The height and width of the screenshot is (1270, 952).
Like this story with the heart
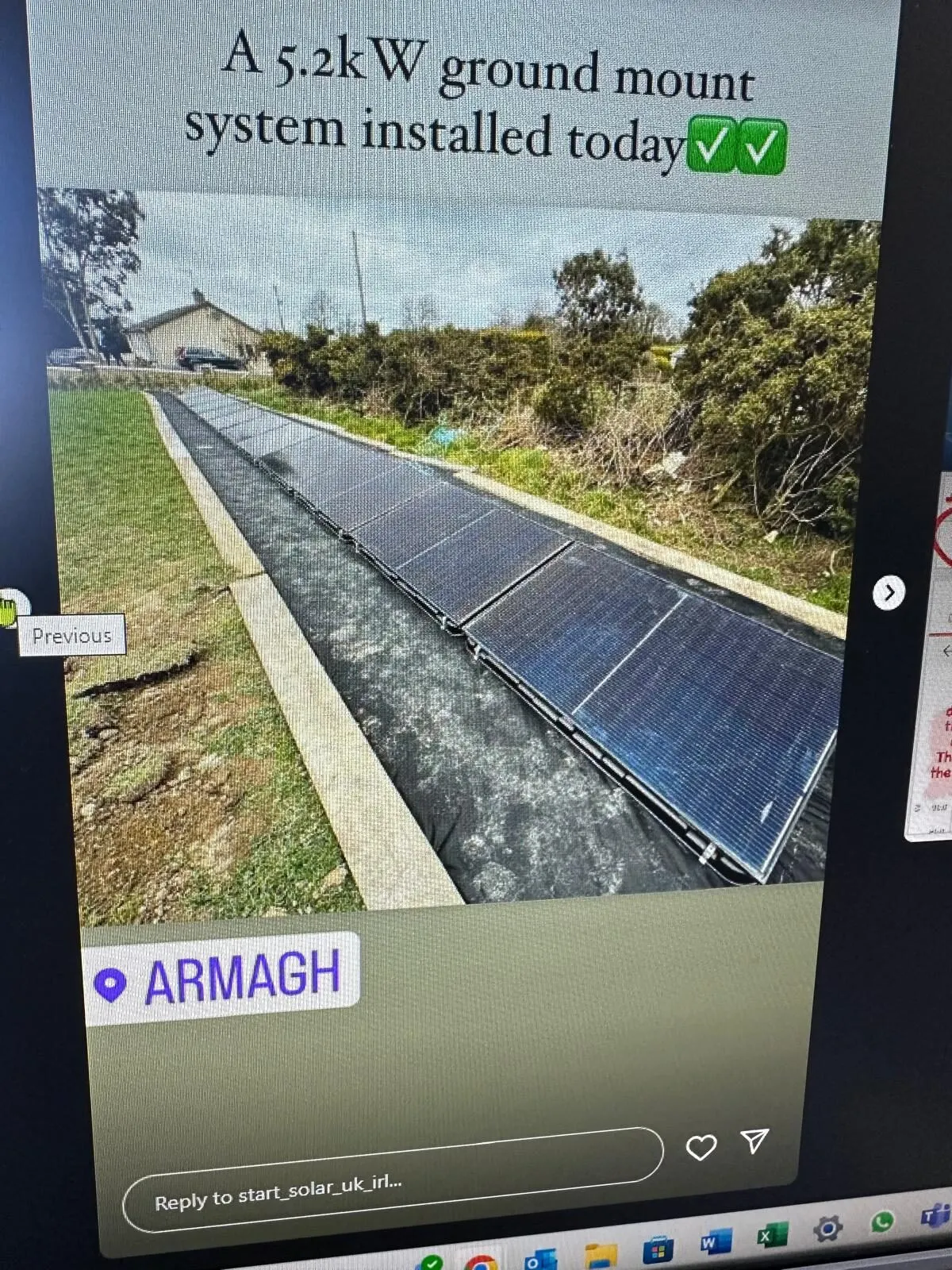point(701,1148)
